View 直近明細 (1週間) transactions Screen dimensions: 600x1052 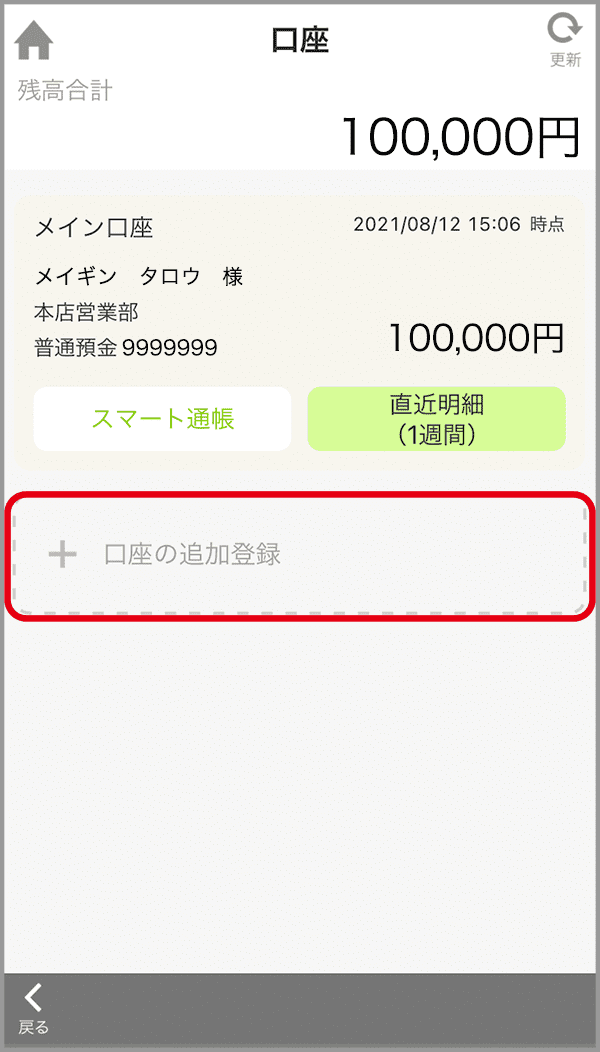pos(436,419)
